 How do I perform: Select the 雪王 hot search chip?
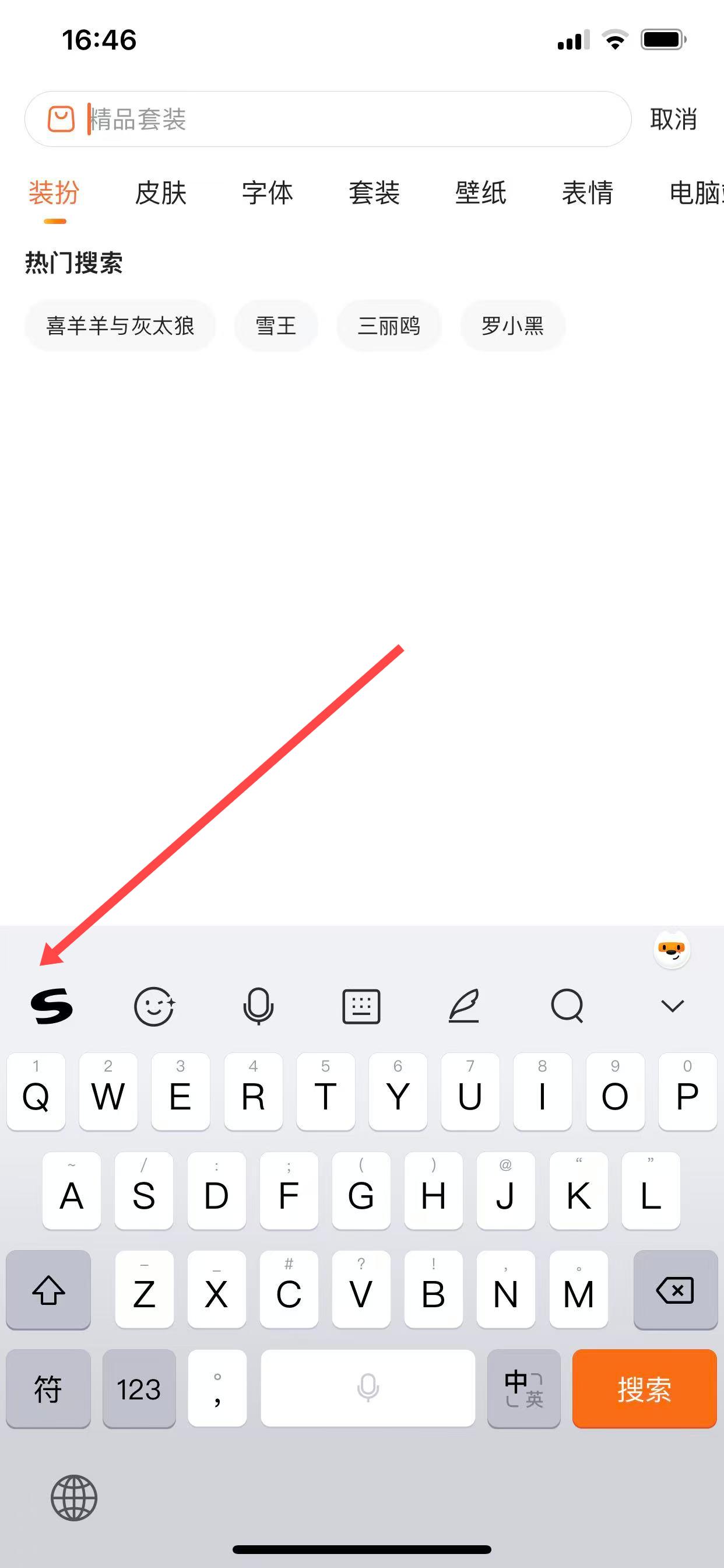click(276, 325)
